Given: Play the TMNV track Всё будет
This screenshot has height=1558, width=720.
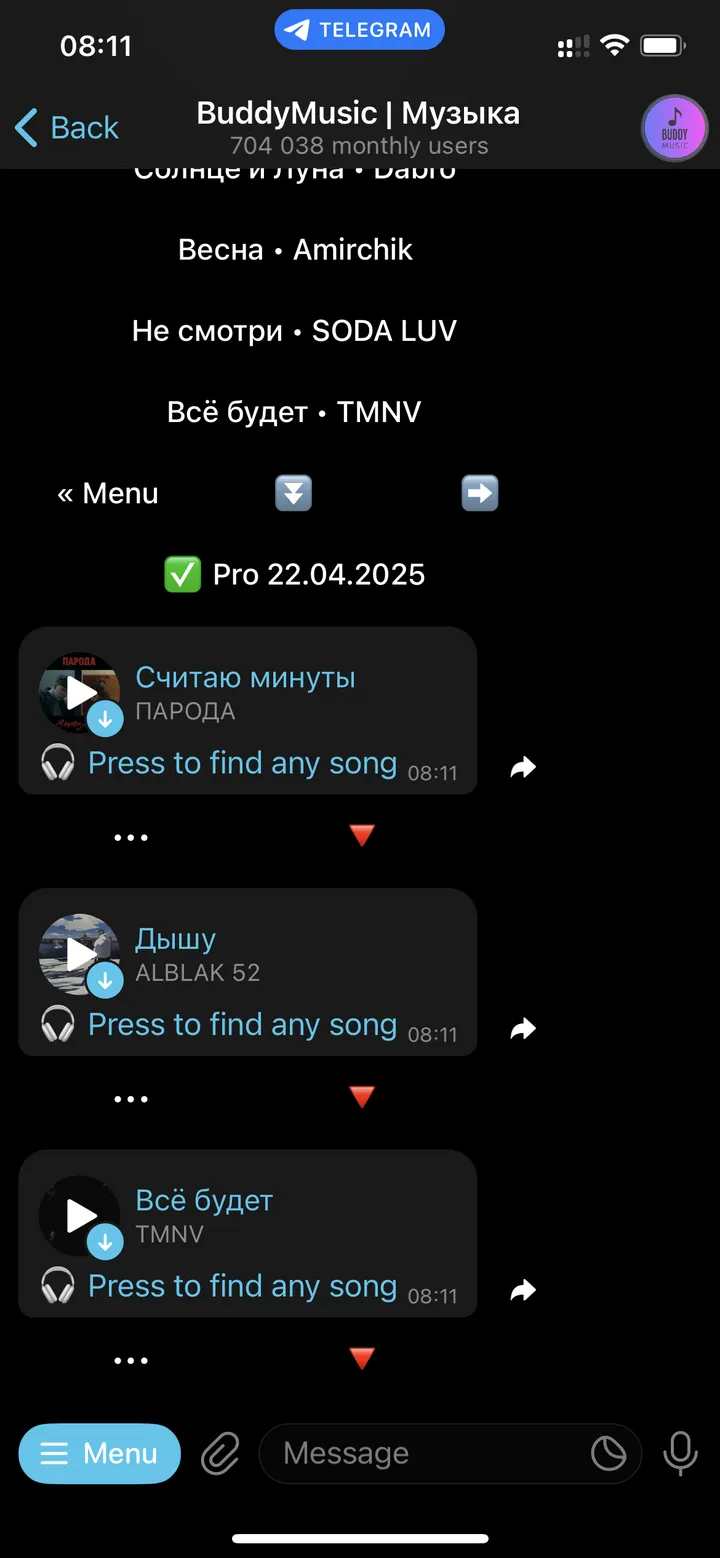Looking at the screenshot, I should pos(80,1216).
